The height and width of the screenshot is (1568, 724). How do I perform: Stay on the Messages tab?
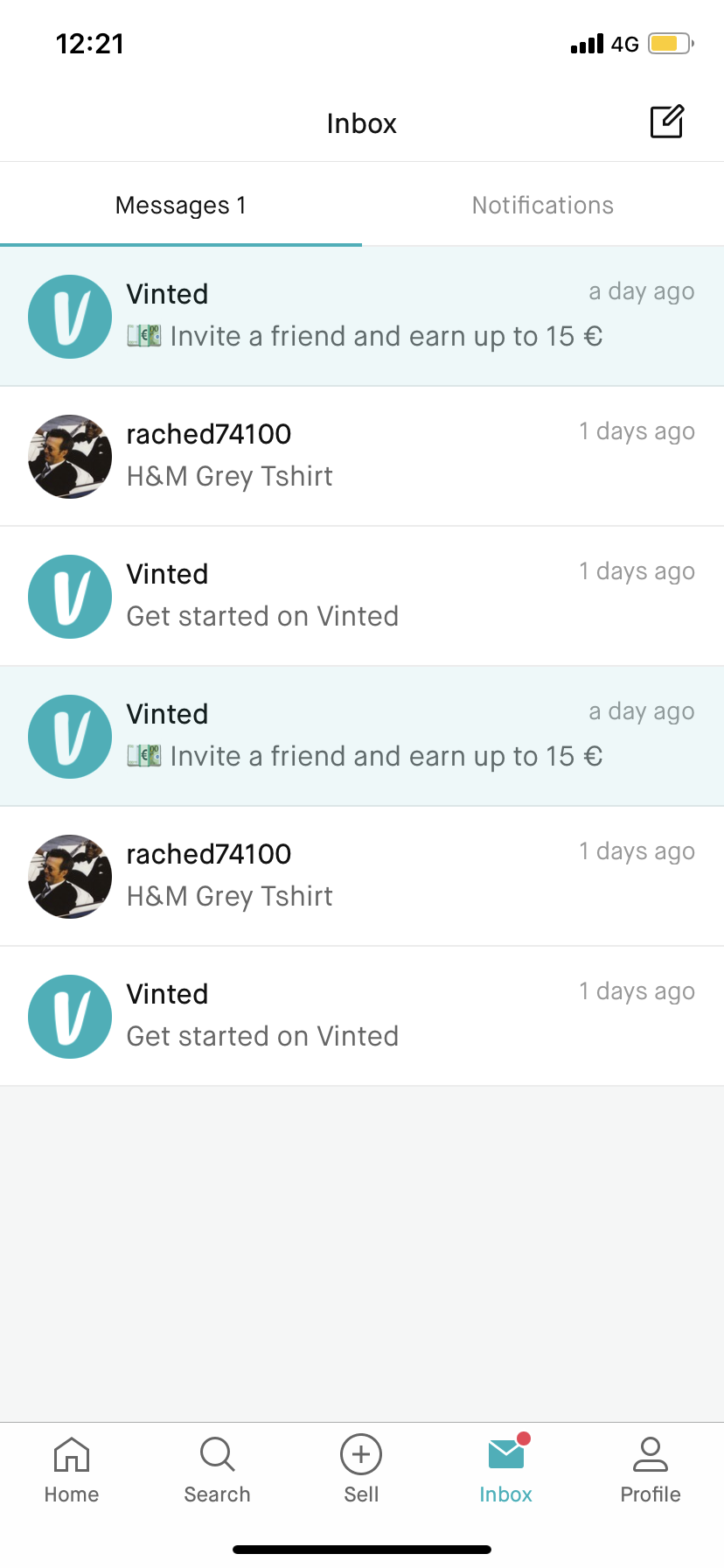[x=180, y=205]
